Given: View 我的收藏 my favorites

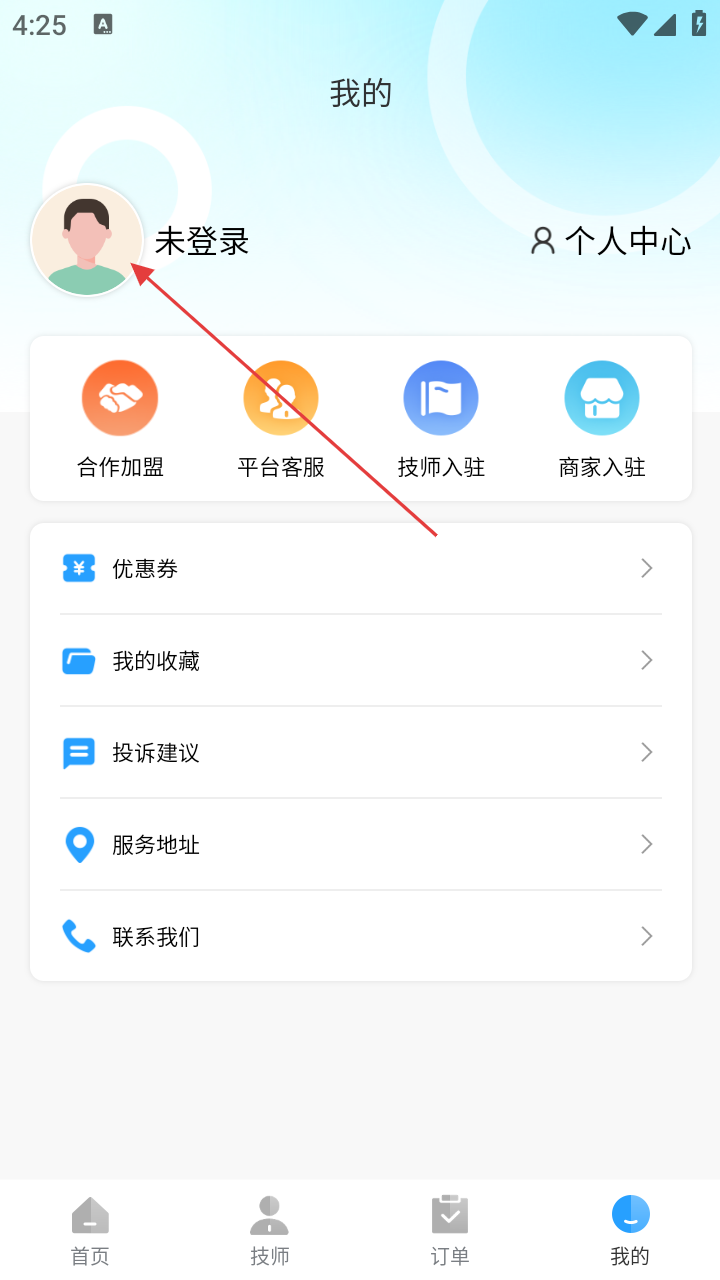Looking at the screenshot, I should pyautogui.click(x=360, y=661).
